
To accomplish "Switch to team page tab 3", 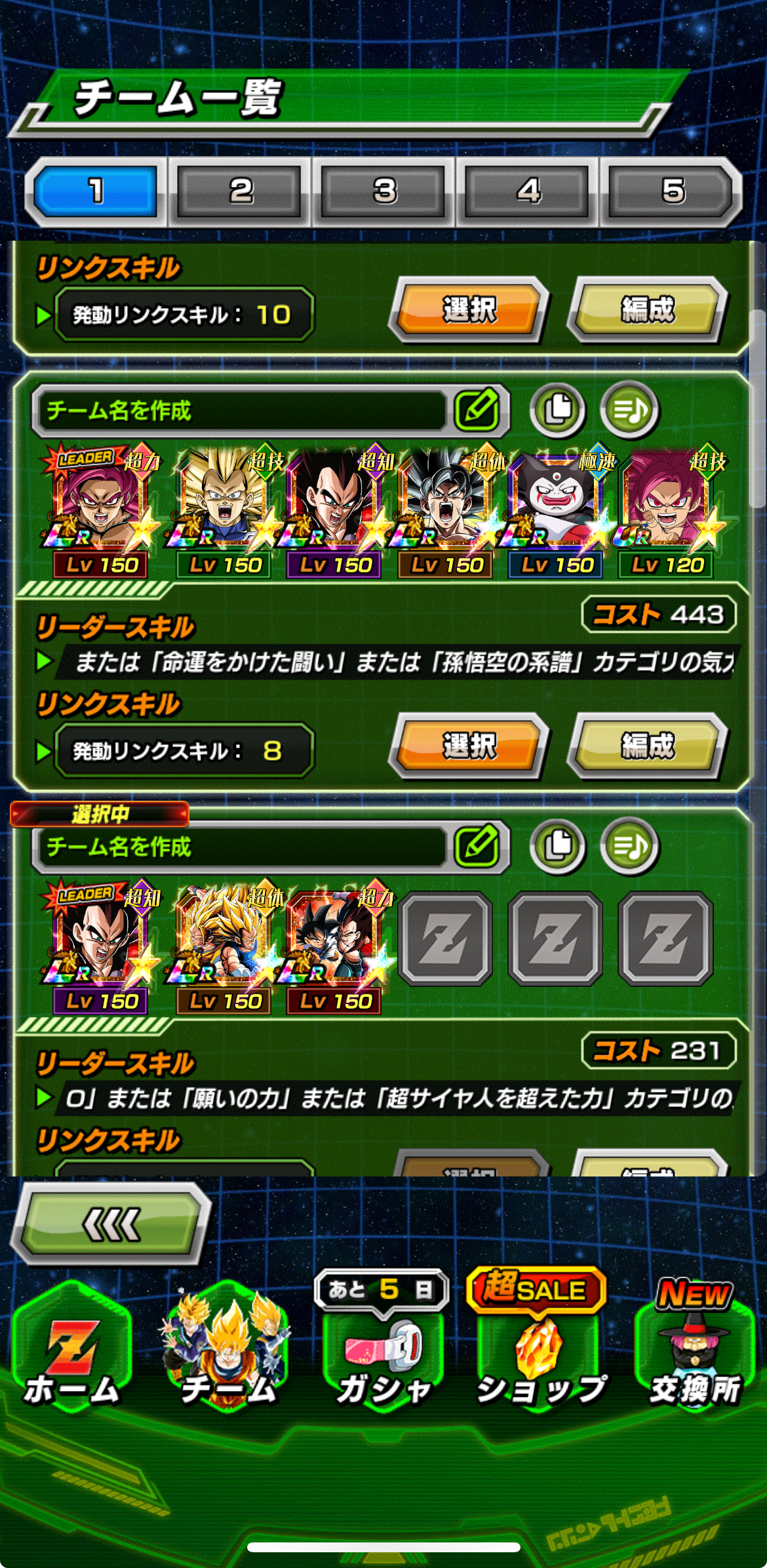I will point(384,191).
